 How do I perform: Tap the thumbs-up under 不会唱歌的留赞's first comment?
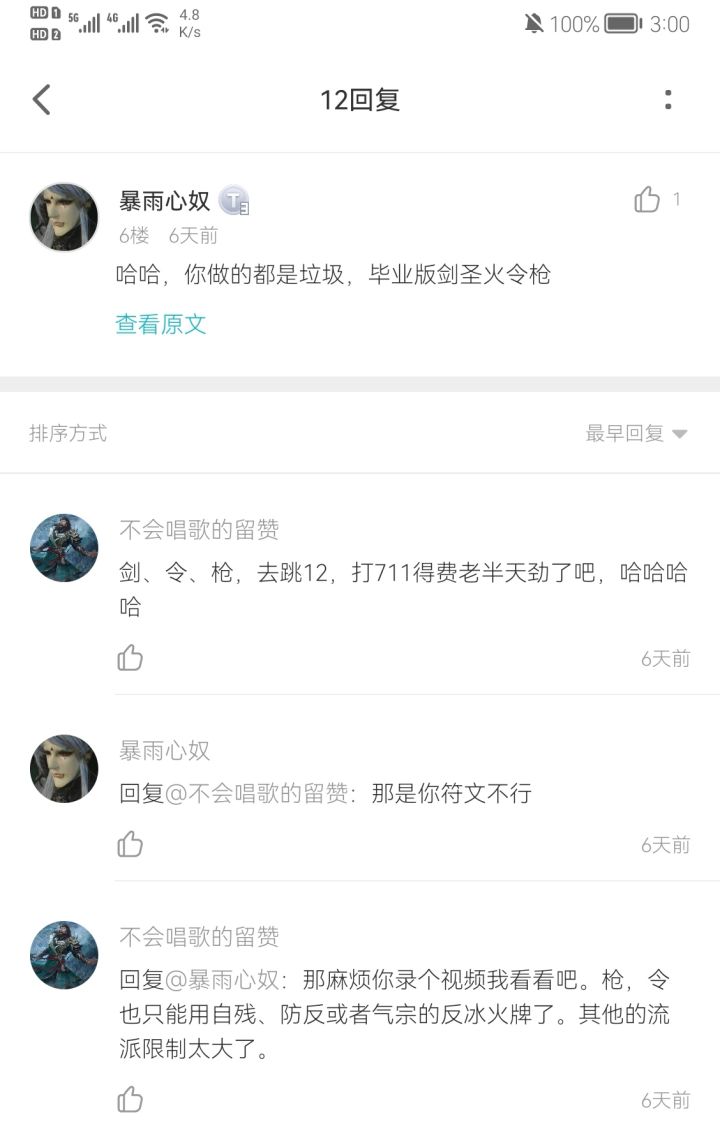130,658
